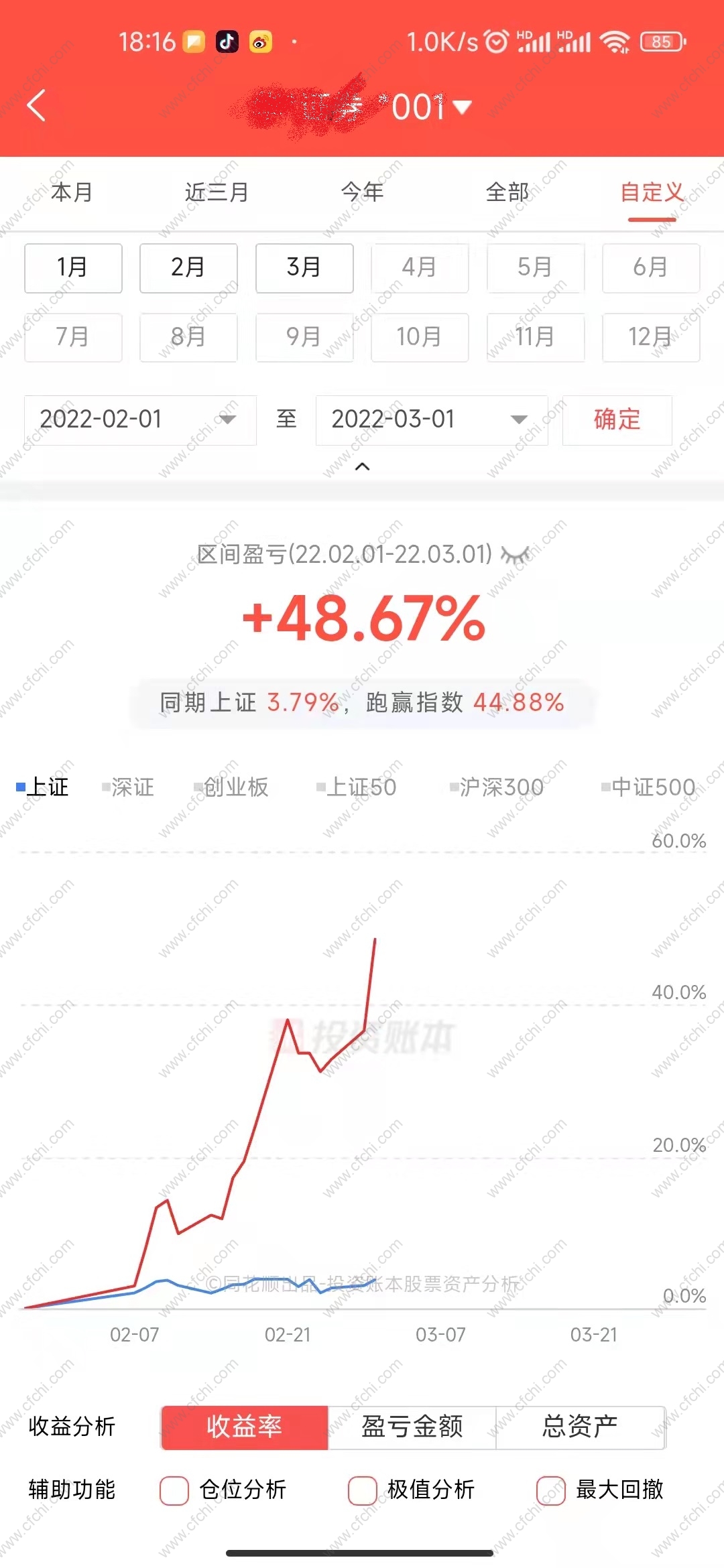Hide the profit figure with eye icon
This screenshot has width=724, height=1568.
point(515,555)
